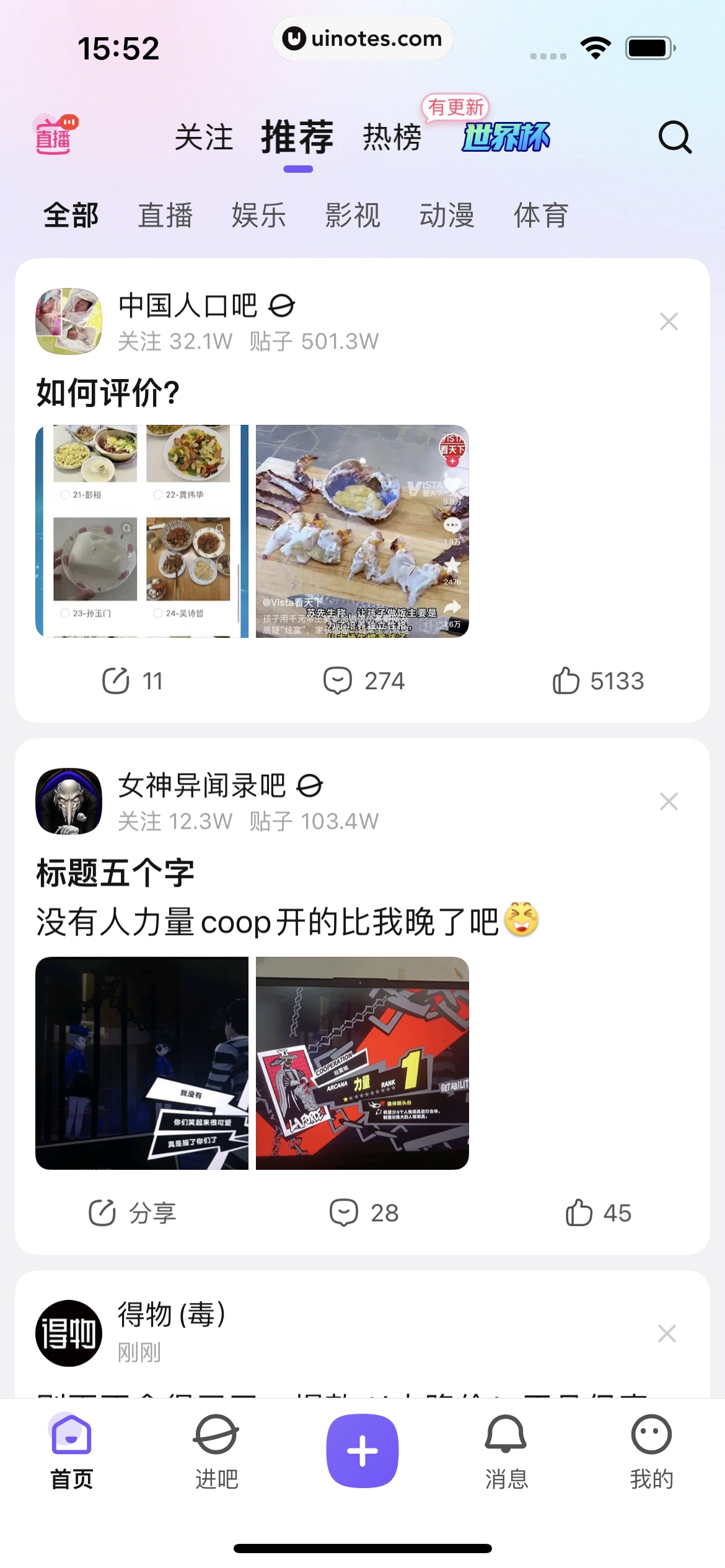The height and width of the screenshot is (1568, 725).
Task: Open comments on the 如何评价? post
Action: point(364,681)
